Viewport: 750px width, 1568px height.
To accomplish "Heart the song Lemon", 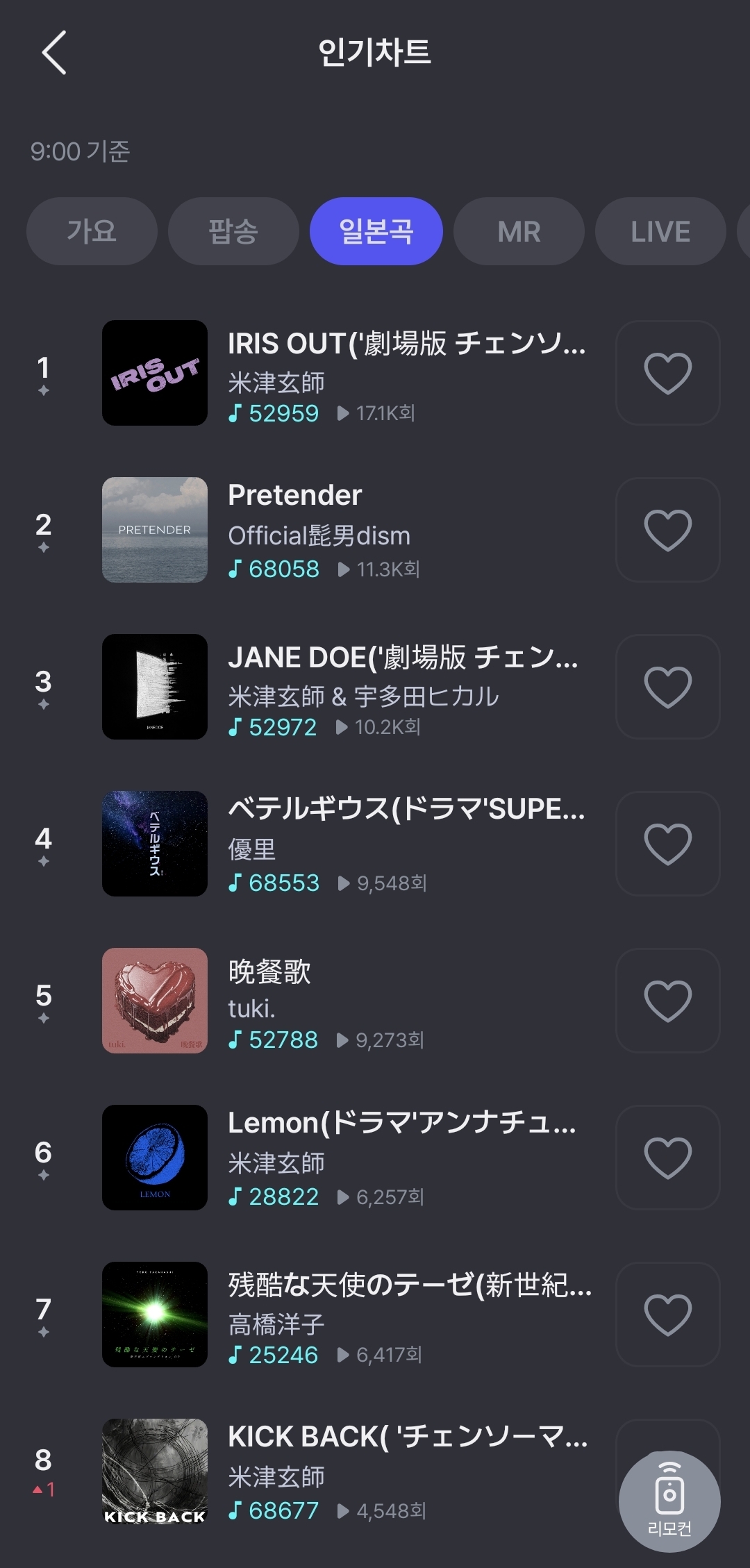I will 667,1158.
